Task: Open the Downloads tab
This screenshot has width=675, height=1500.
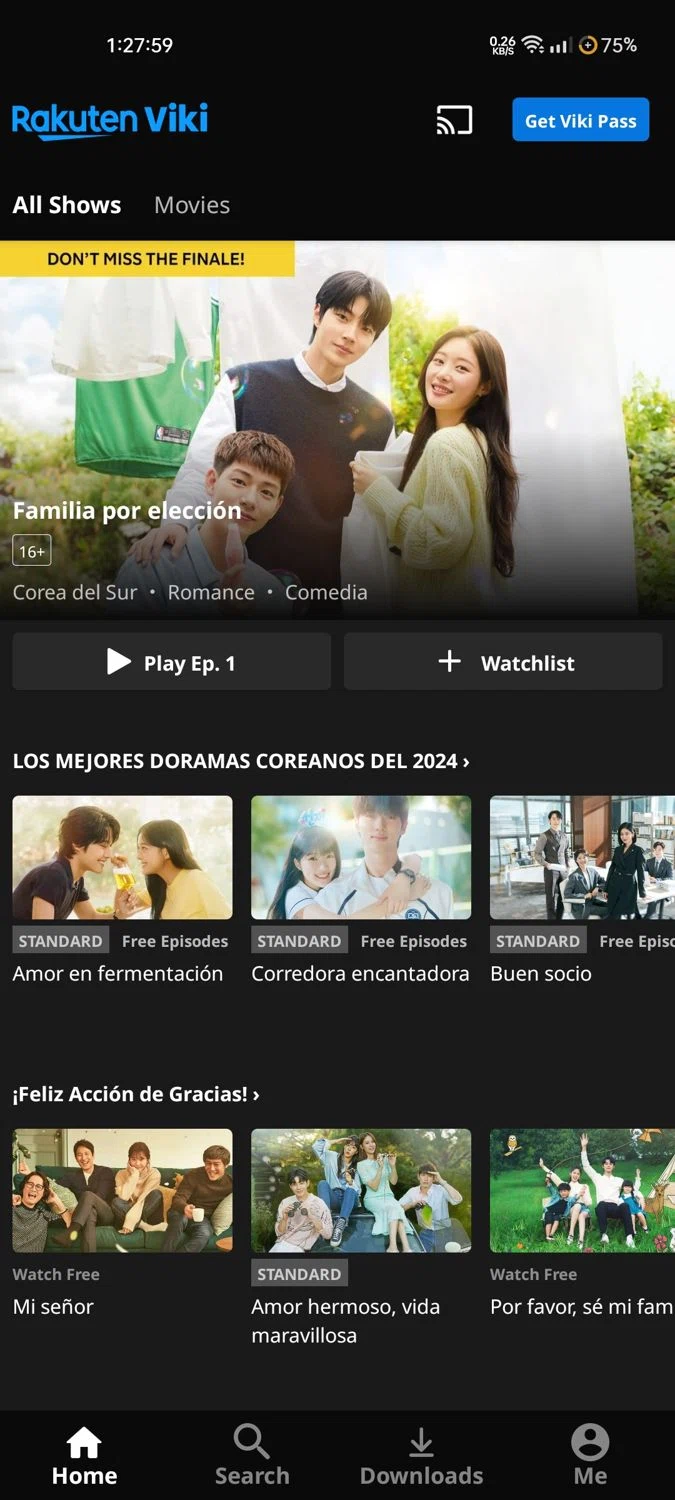Action: (421, 1455)
